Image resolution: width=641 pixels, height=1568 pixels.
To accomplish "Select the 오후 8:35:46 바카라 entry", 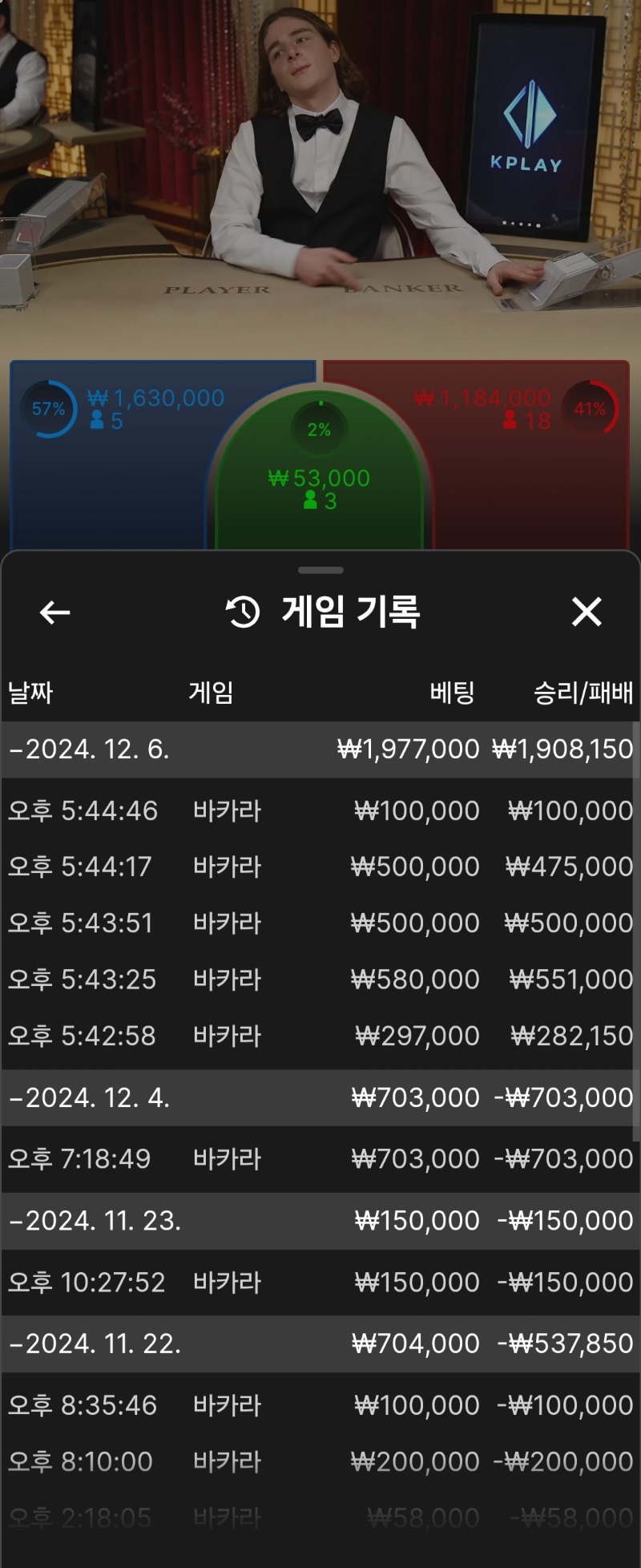I will click(x=320, y=1404).
